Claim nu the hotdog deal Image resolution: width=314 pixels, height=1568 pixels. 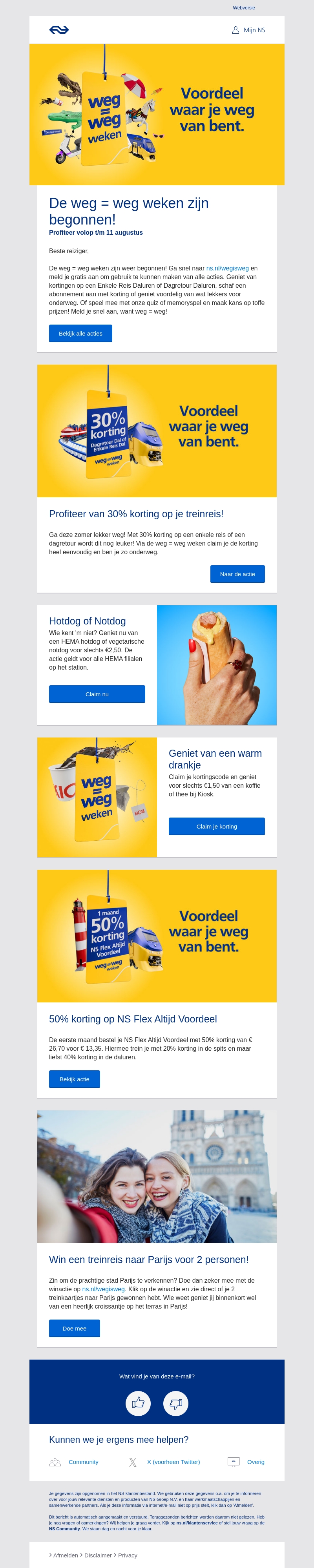(x=97, y=694)
